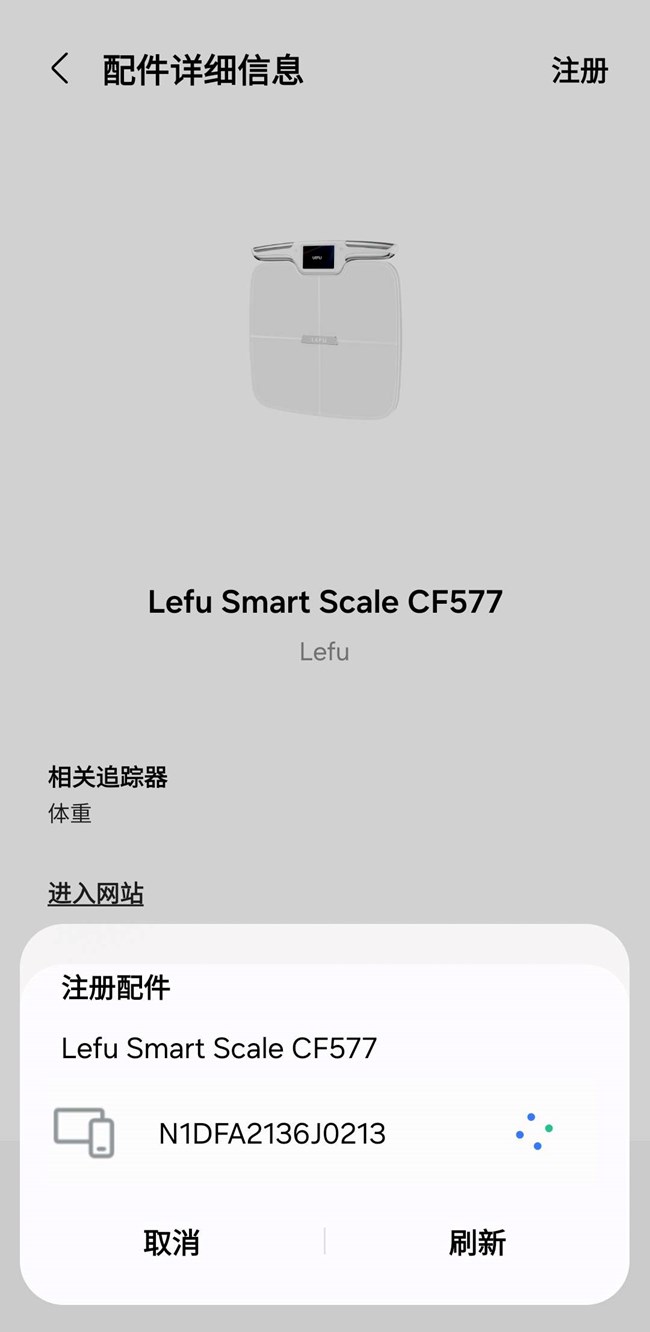
Task: Open the 进入网站 link
Action: (96, 893)
